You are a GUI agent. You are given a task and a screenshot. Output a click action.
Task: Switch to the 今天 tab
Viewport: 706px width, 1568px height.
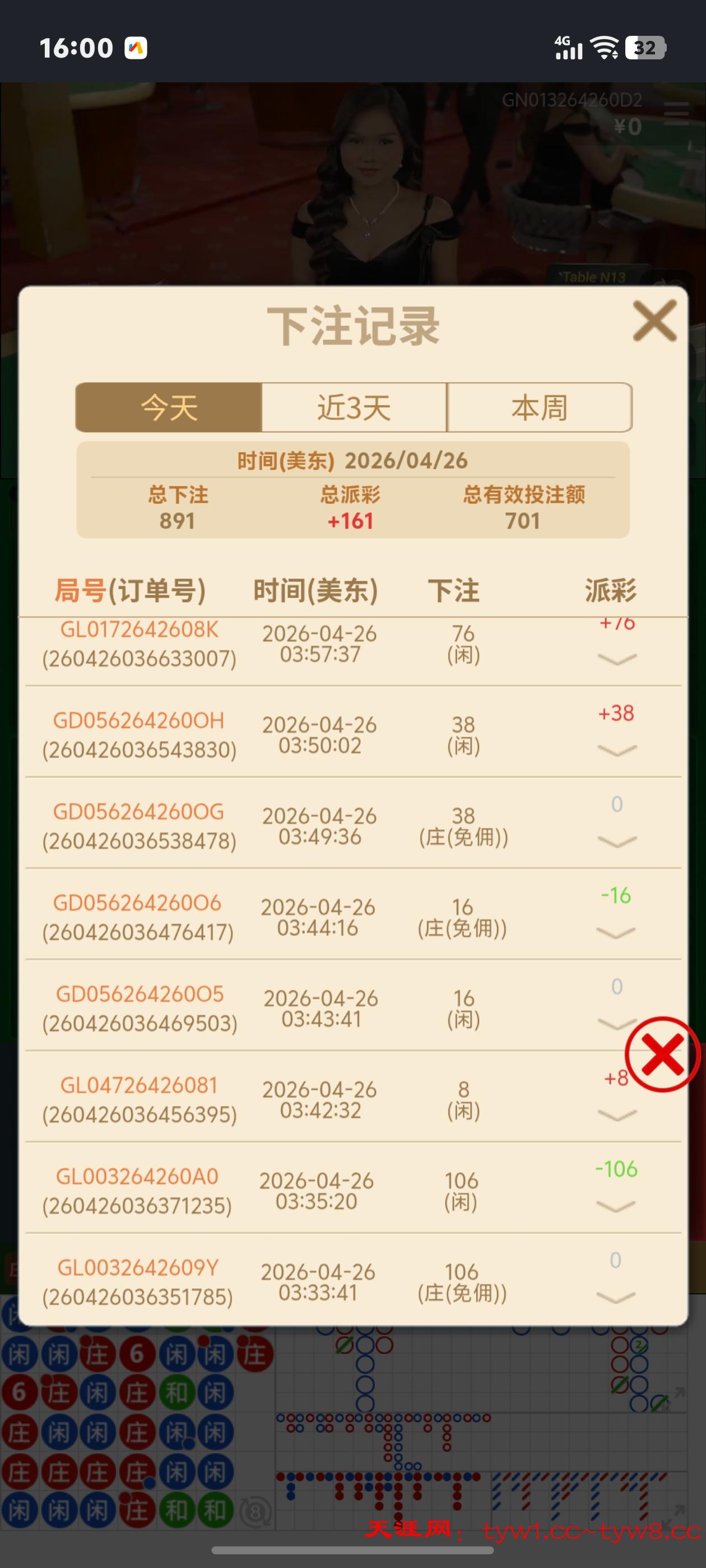point(169,407)
